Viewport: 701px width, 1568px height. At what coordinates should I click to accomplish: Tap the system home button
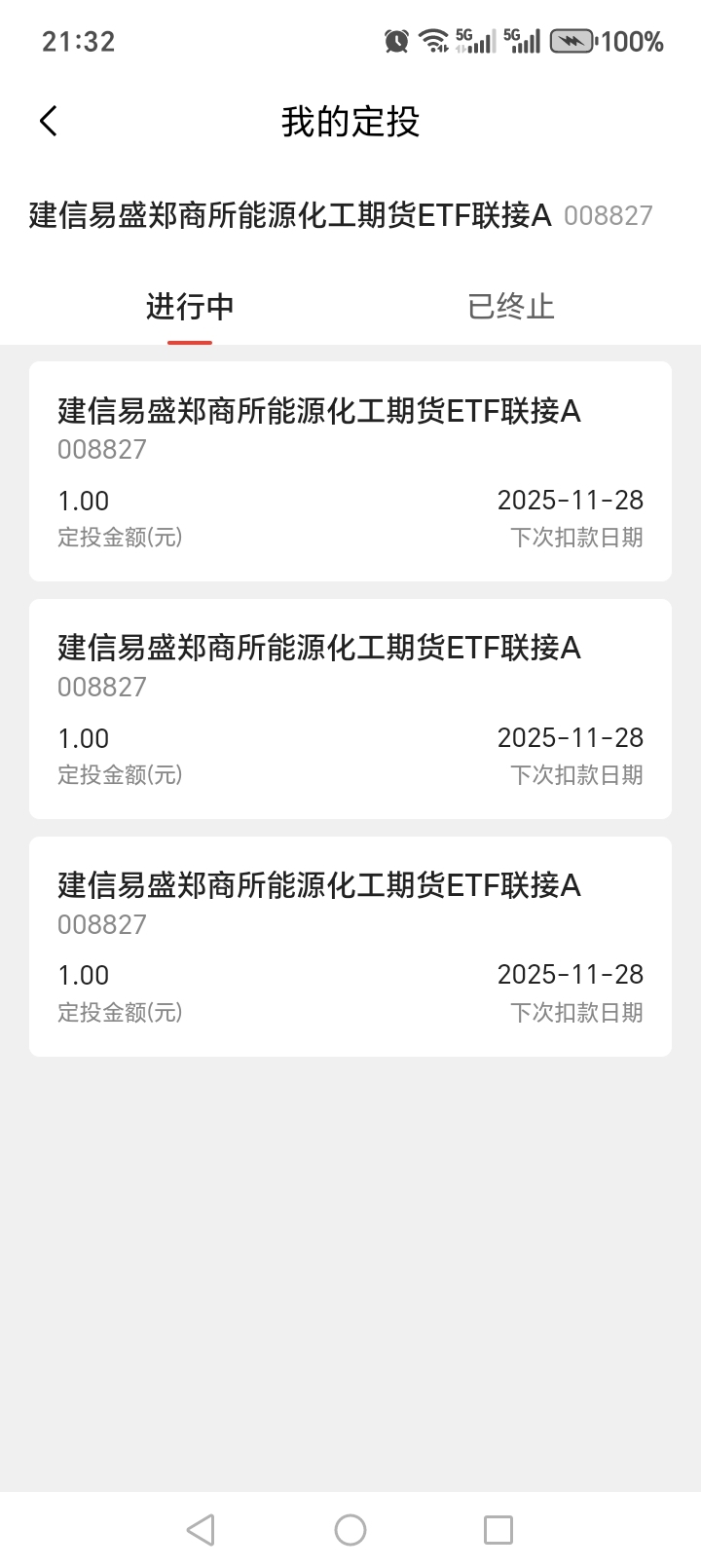[x=350, y=1530]
